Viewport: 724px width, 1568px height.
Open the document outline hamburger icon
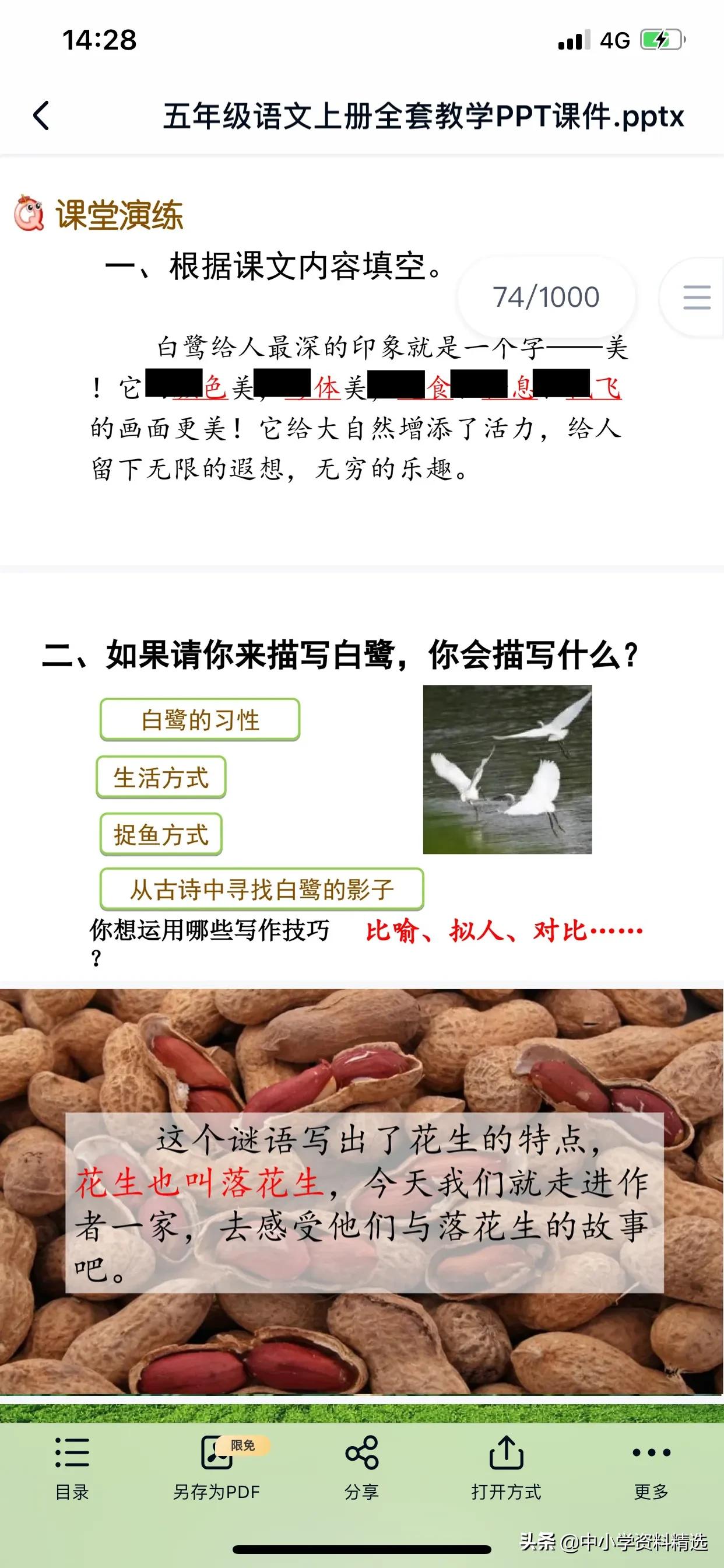(x=697, y=296)
